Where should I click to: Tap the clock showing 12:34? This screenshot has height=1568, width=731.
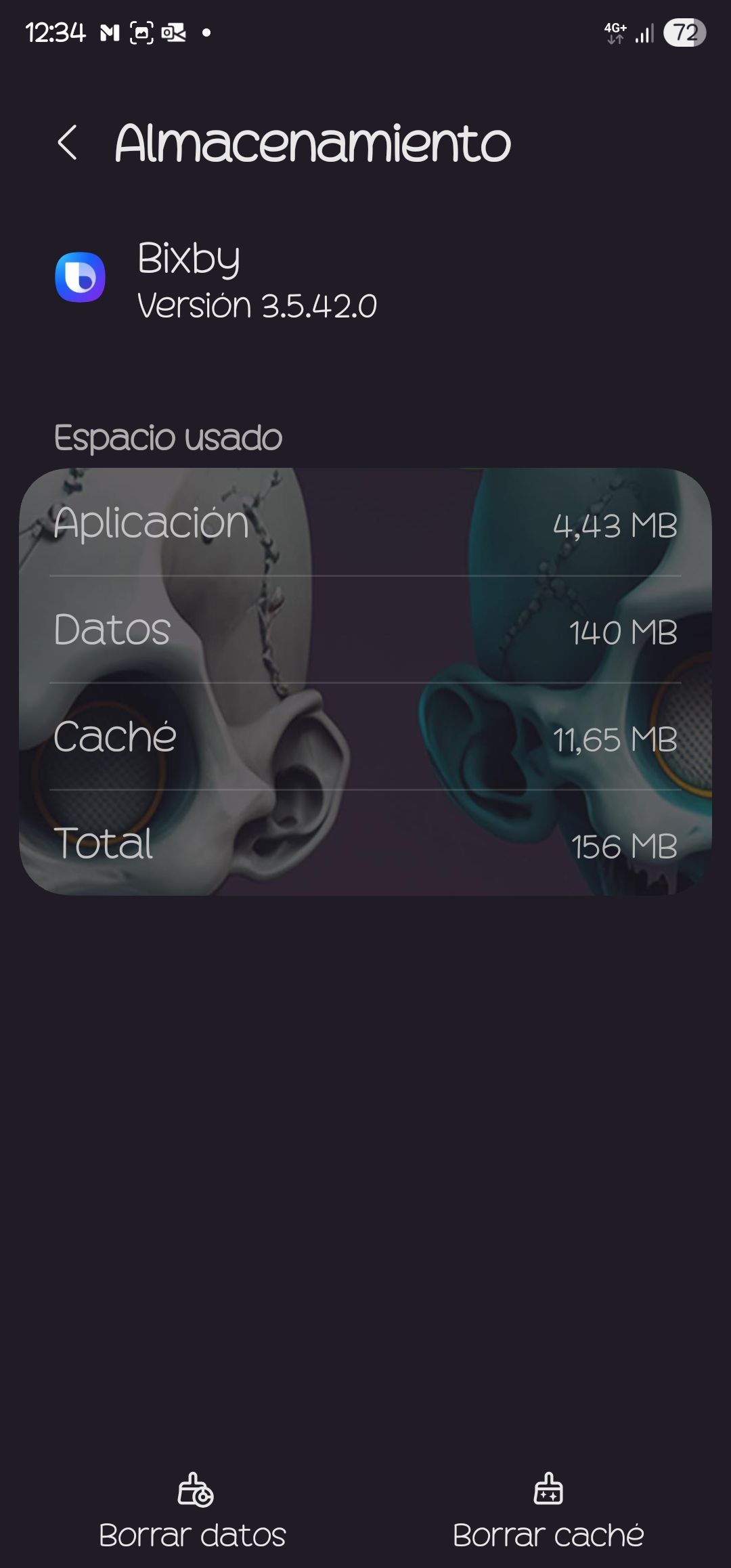(x=57, y=31)
